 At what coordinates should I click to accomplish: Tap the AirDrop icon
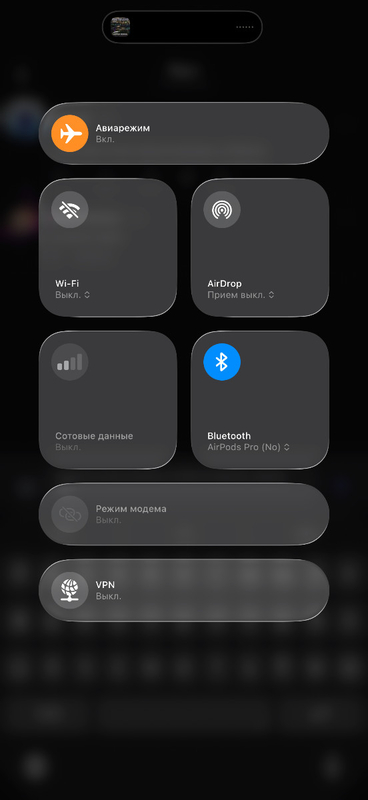222,209
